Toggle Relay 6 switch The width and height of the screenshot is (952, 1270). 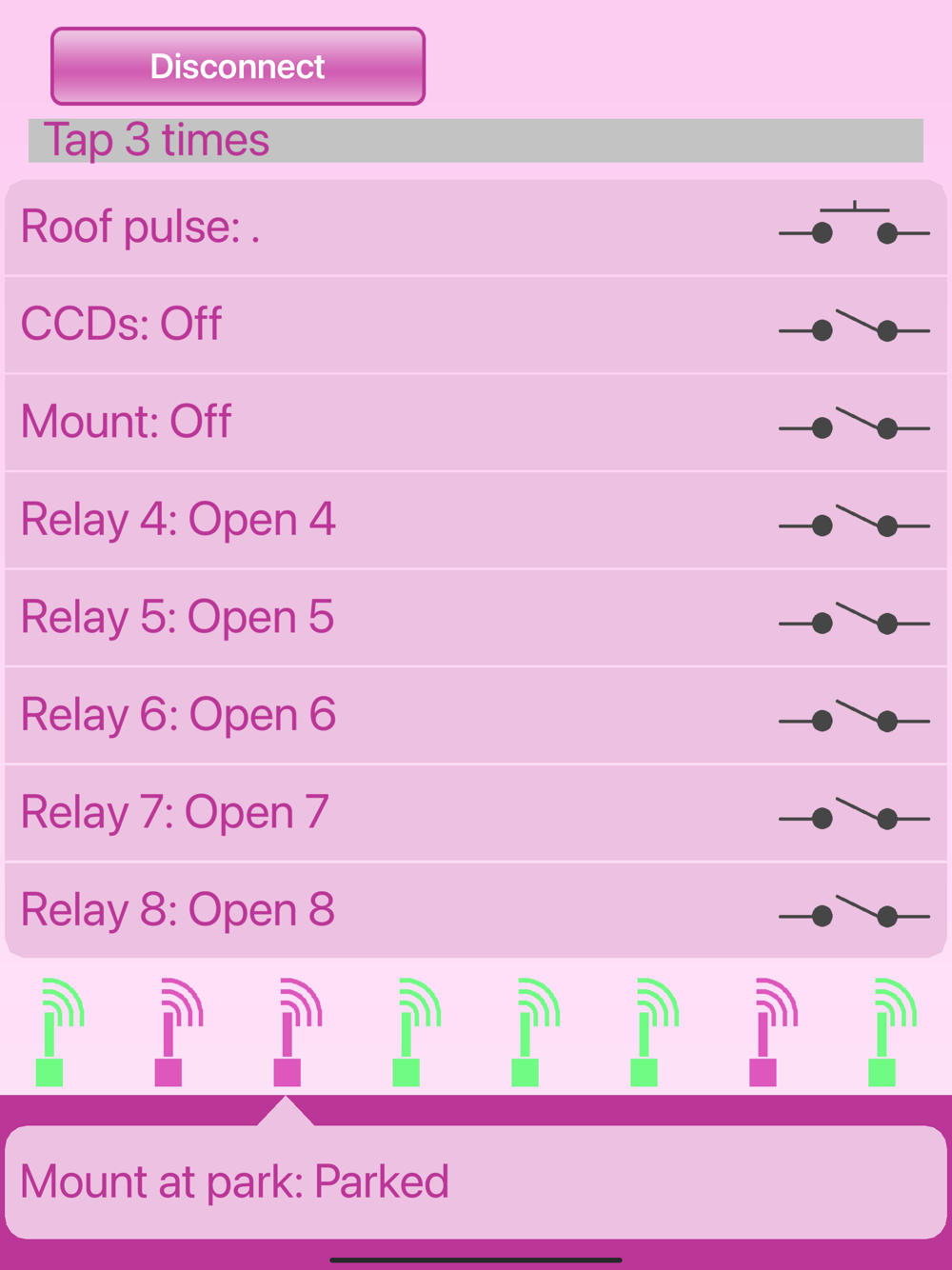click(854, 716)
